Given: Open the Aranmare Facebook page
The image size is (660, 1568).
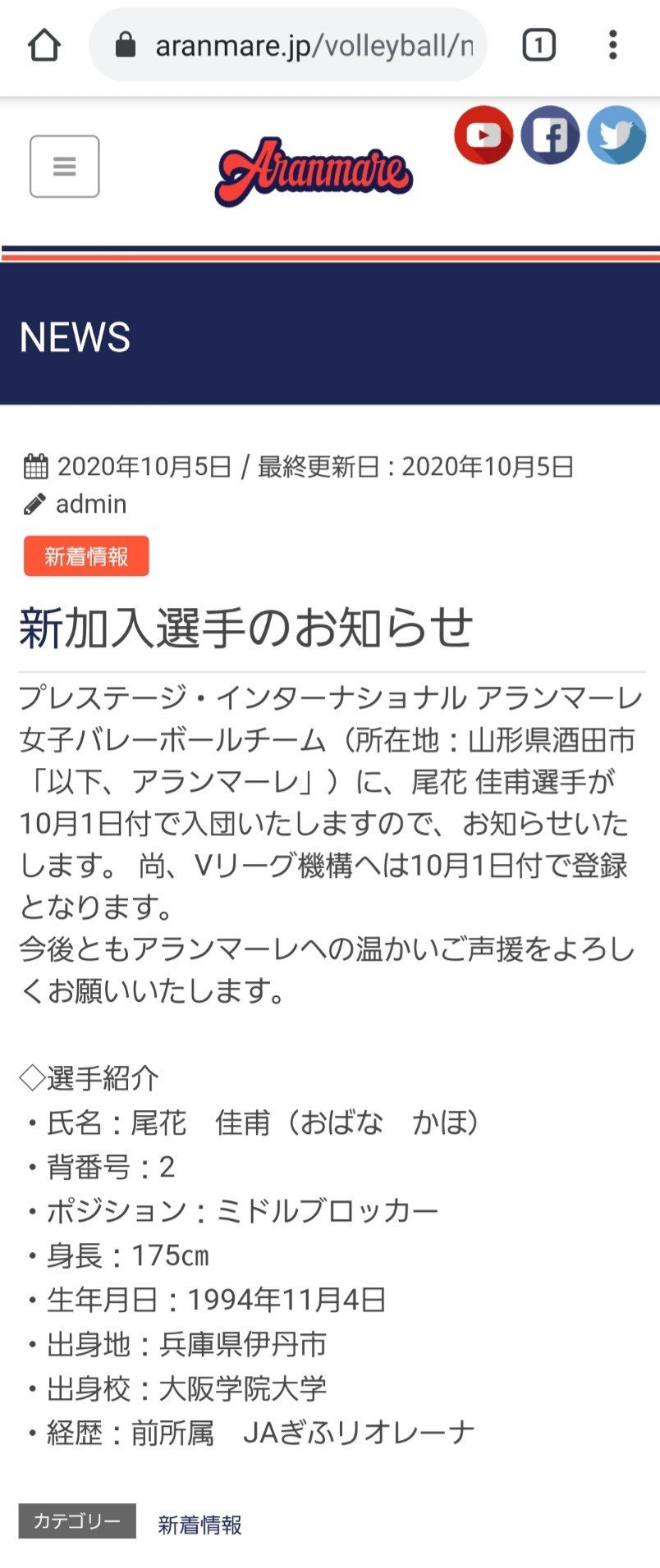Looking at the screenshot, I should coord(550,135).
